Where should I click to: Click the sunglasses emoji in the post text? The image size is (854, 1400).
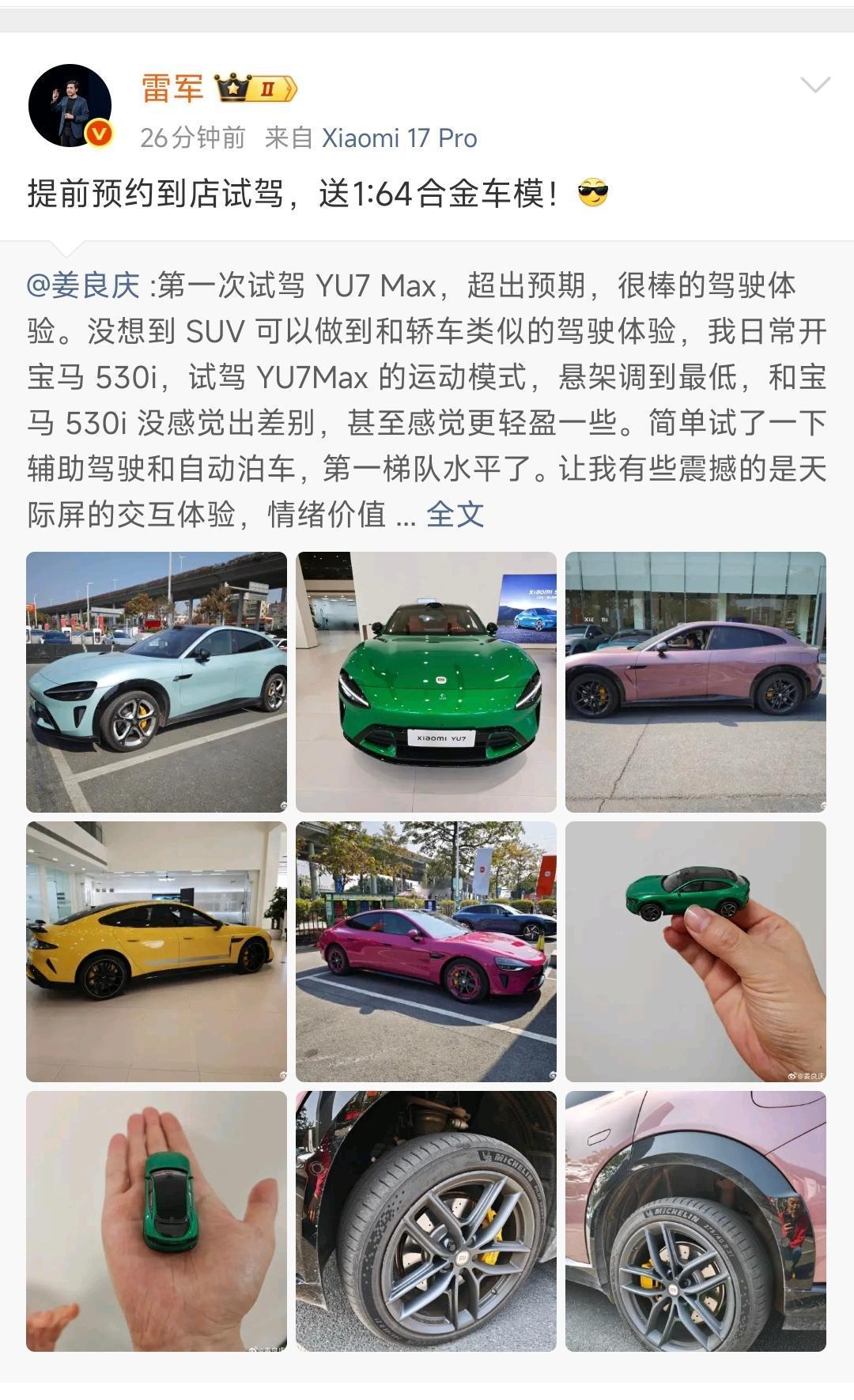[x=595, y=192]
